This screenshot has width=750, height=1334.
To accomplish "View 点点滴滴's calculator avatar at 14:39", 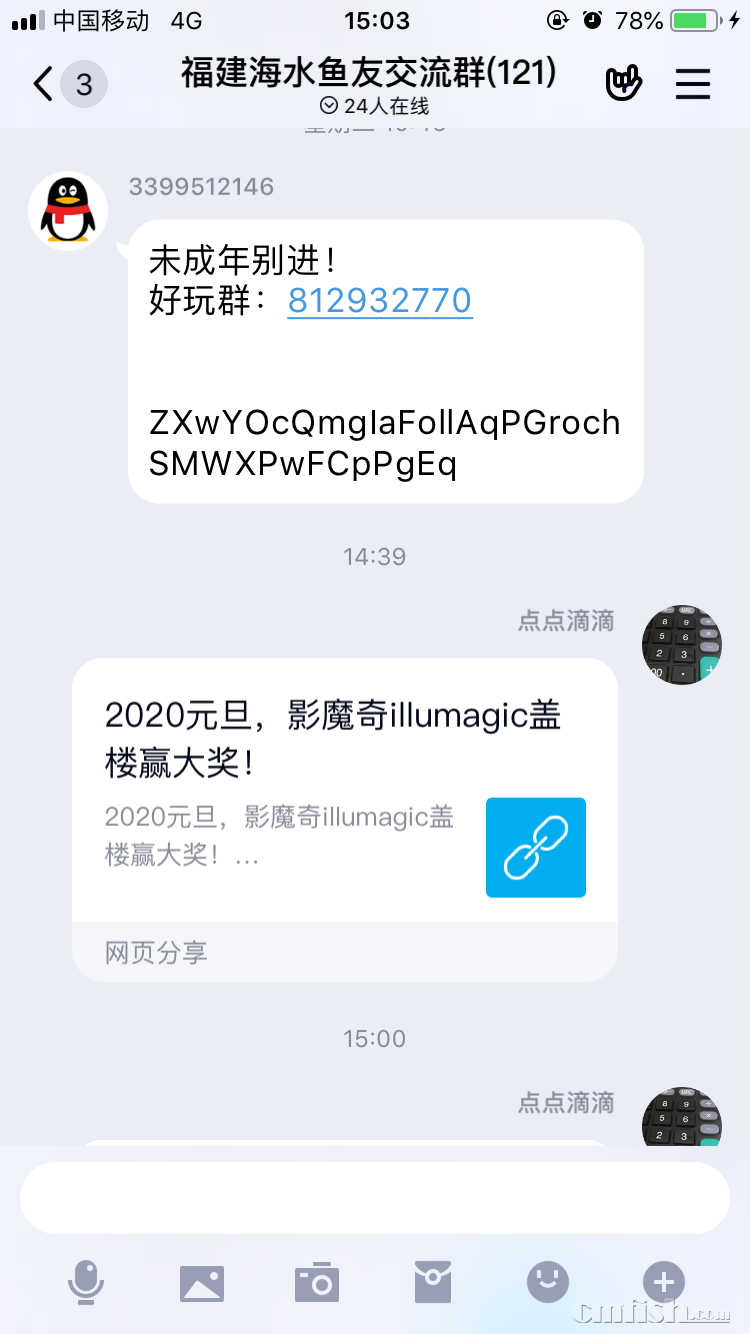I will tap(681, 645).
